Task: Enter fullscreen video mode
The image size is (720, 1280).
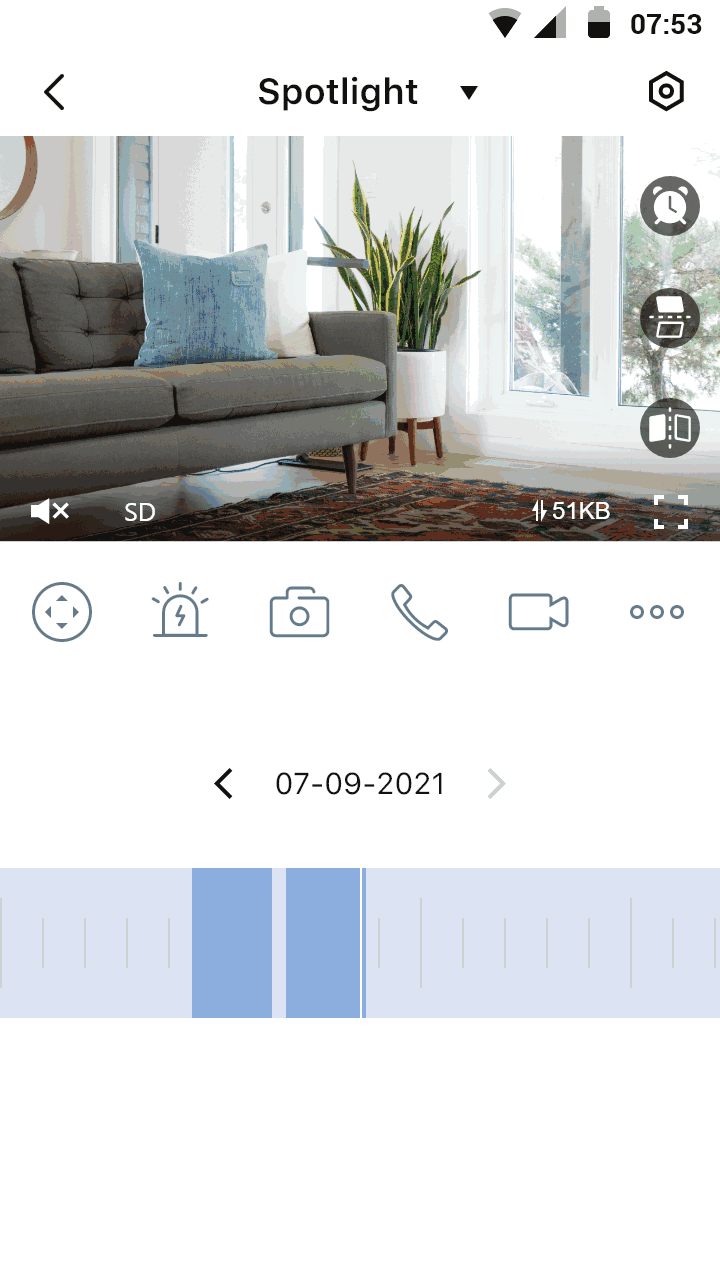Action: (x=671, y=511)
